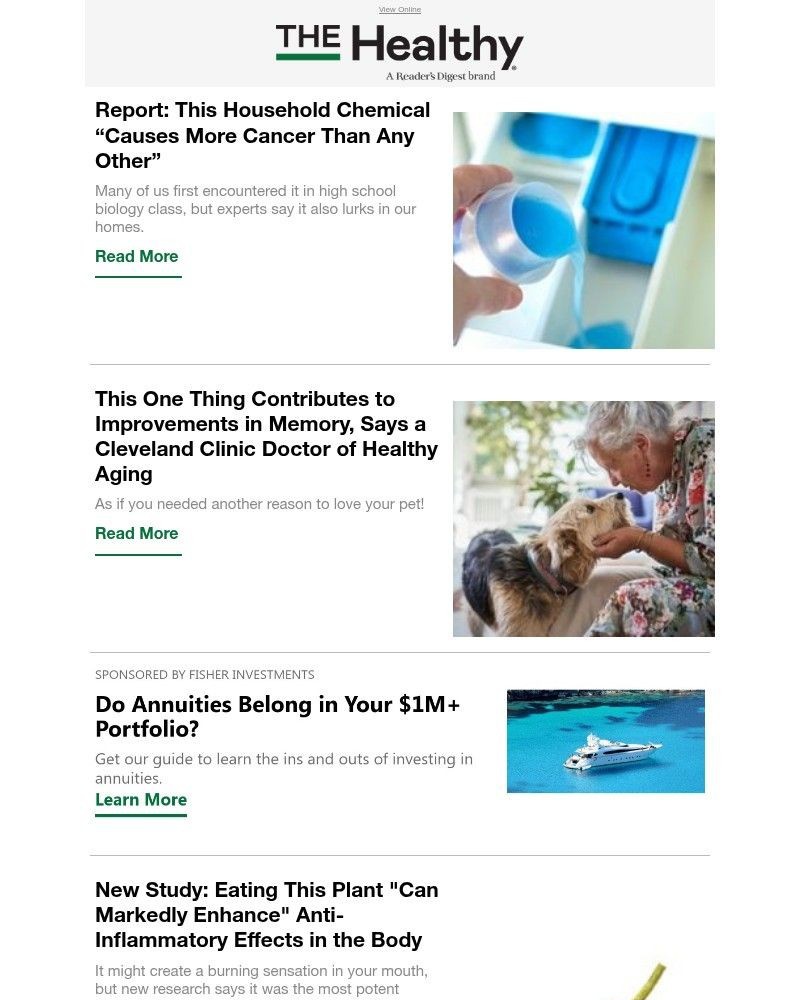This screenshot has height=1000, width=800.
Task: Click the annuities guide description text
Action: [x=283, y=768]
